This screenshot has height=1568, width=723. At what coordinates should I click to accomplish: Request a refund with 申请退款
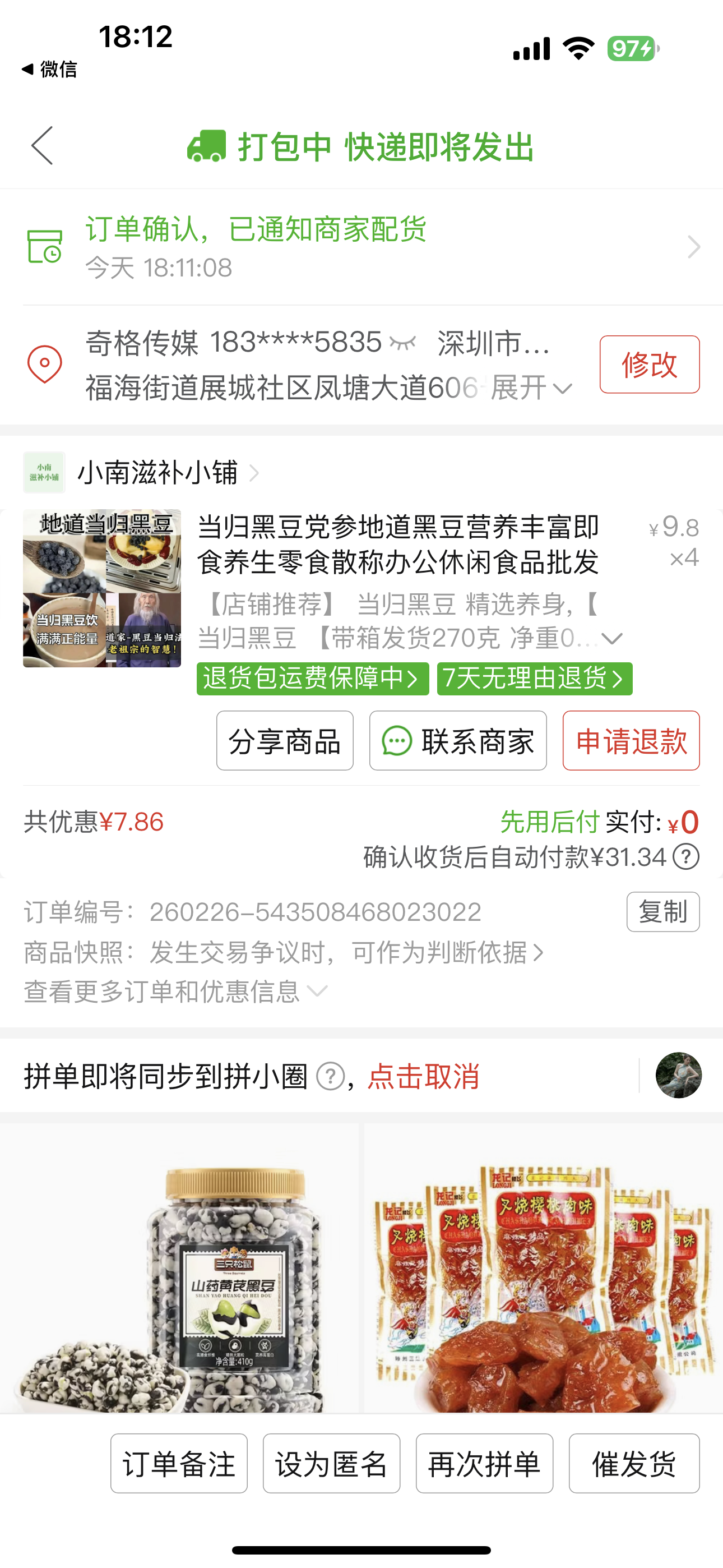tap(631, 741)
